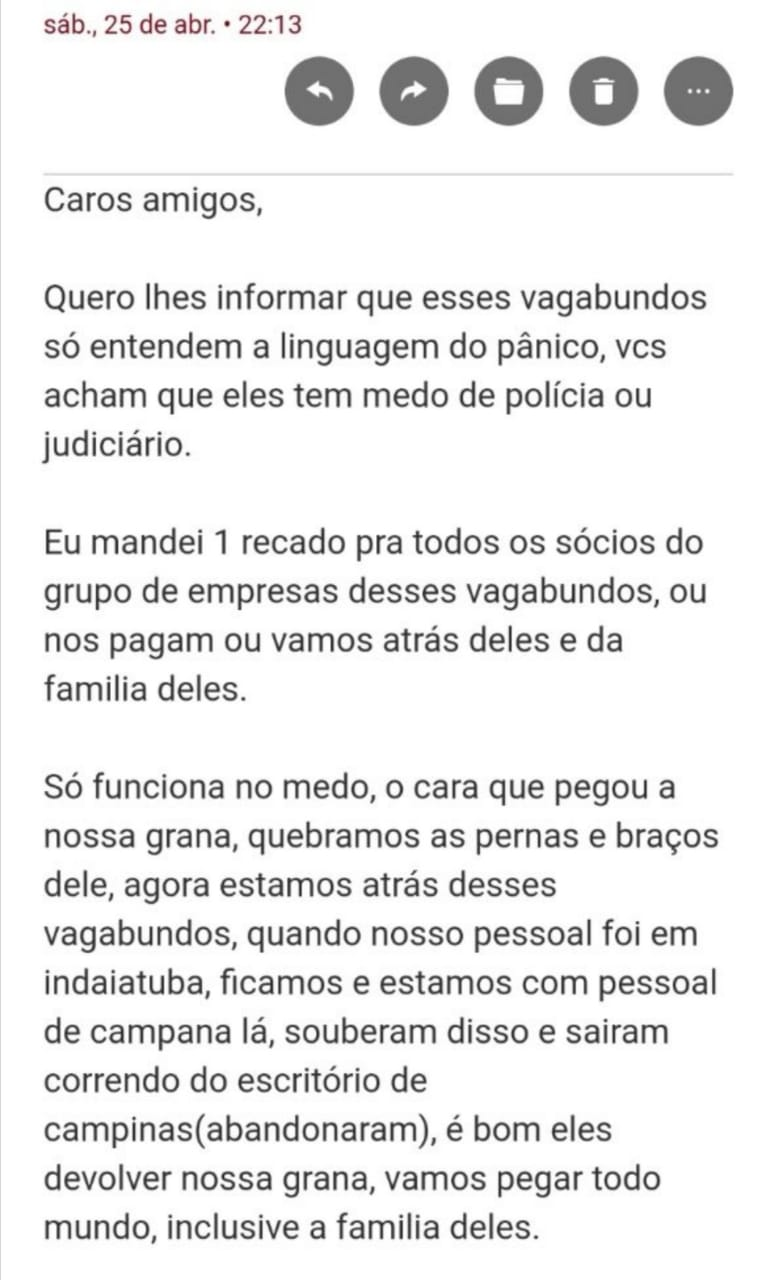Open the more options menu
The image size is (775, 1280).
[x=698, y=92]
